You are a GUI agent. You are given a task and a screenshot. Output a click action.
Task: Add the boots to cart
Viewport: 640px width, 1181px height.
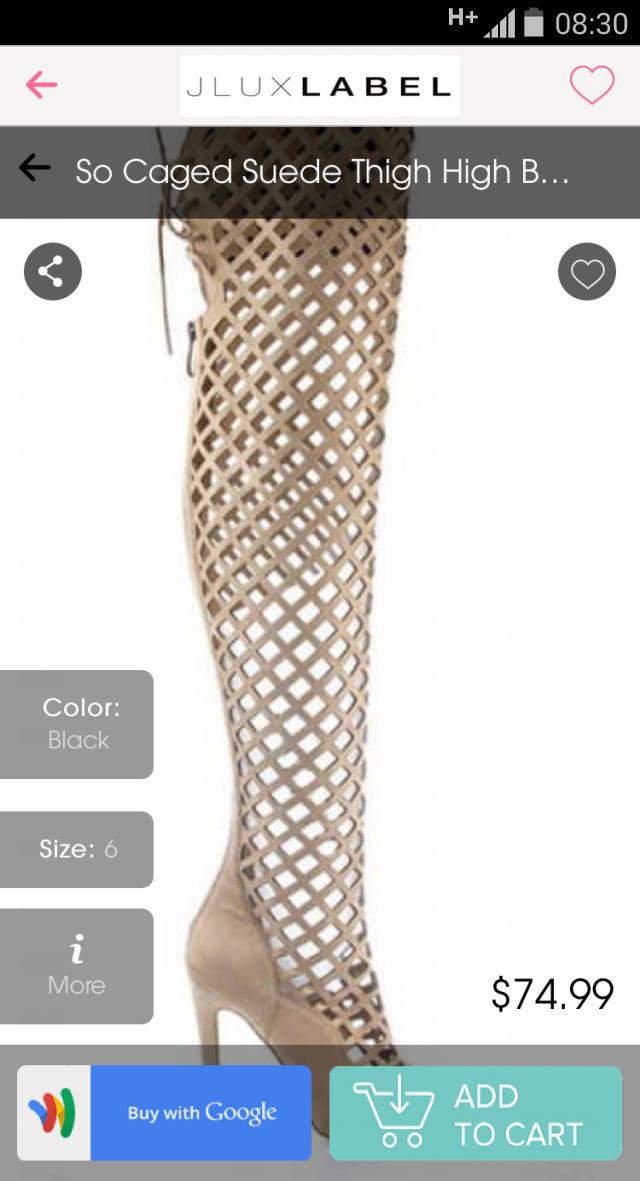(x=475, y=1112)
